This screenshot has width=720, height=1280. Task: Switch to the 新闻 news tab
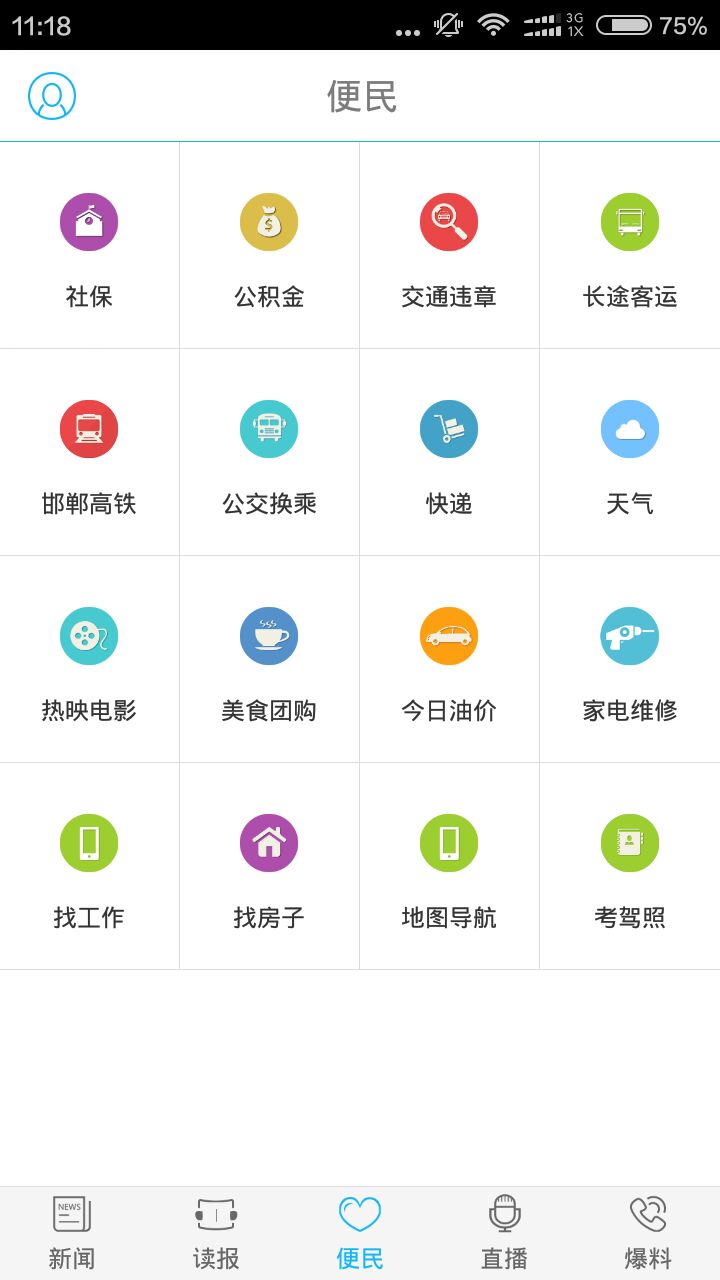71,1230
